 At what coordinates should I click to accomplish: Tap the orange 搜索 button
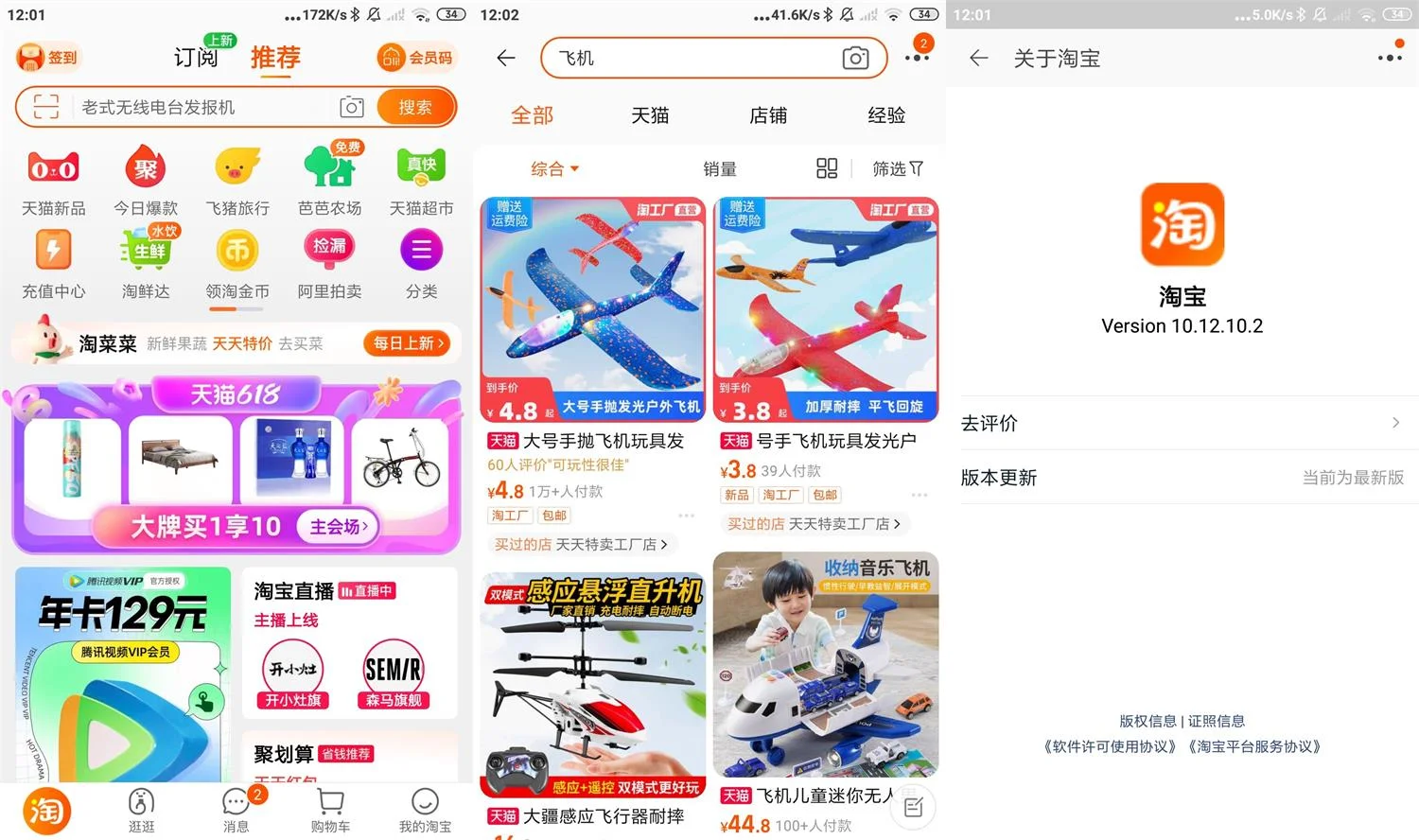(x=415, y=107)
